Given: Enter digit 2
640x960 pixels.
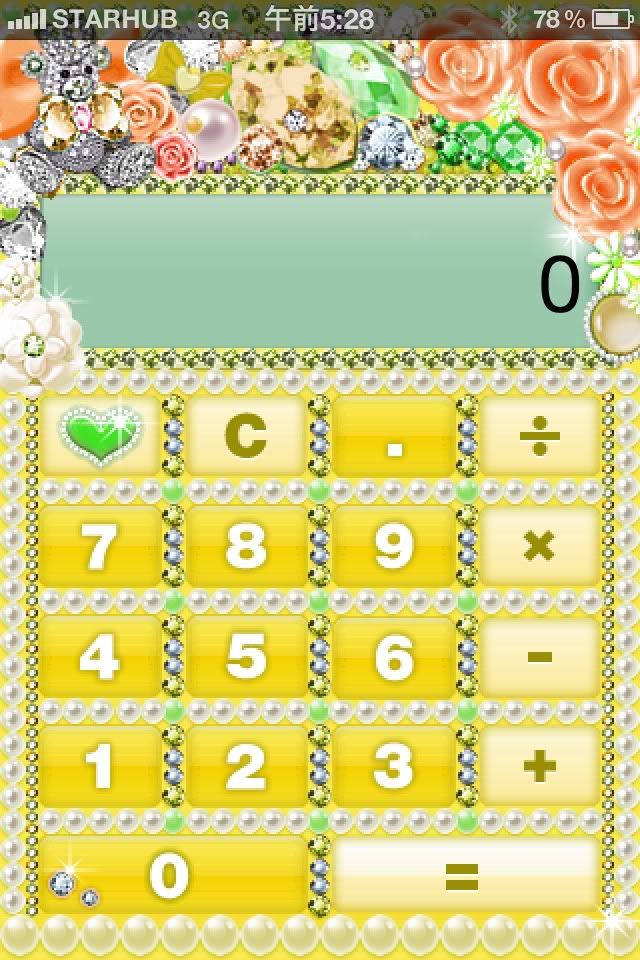Looking at the screenshot, I should click(246, 766).
